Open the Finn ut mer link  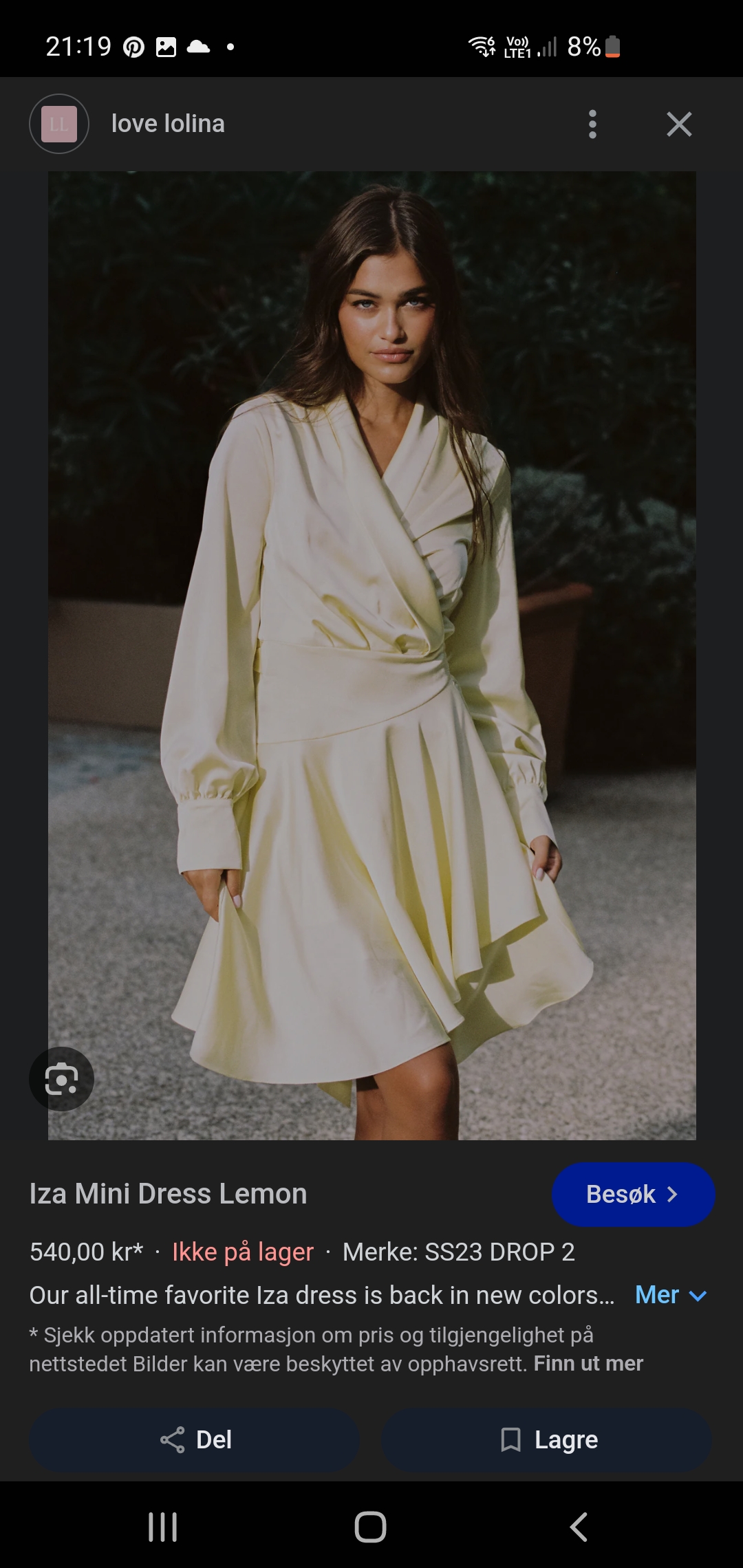pos(588,1363)
